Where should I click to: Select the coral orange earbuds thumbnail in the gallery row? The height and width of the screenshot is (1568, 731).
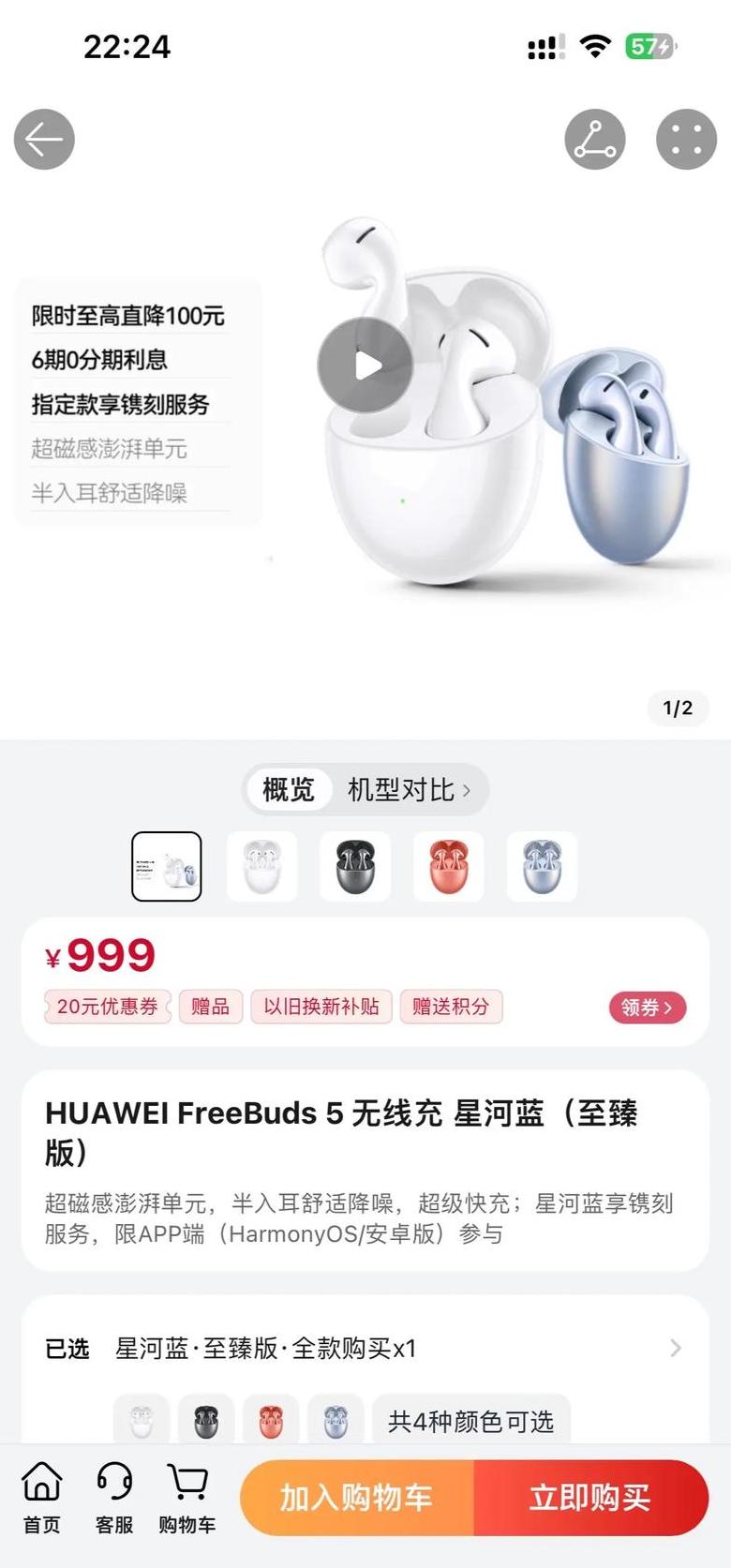tap(449, 866)
